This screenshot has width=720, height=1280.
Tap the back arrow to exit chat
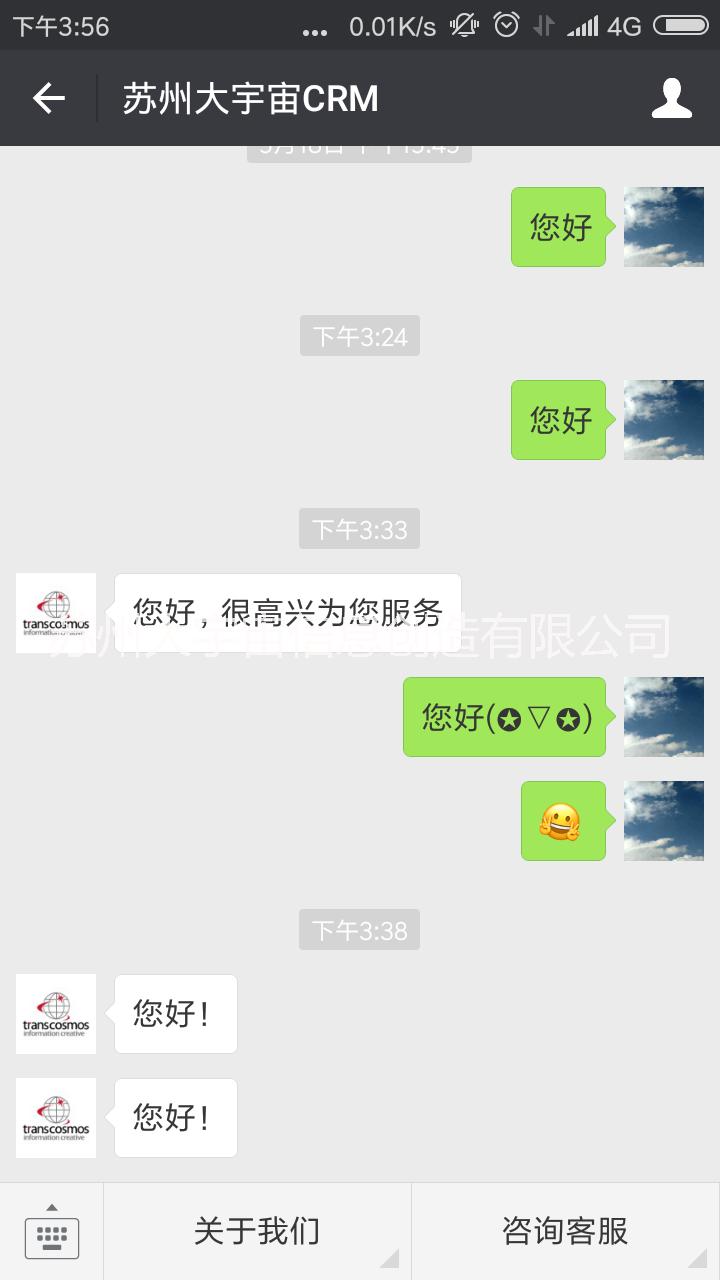coord(48,97)
